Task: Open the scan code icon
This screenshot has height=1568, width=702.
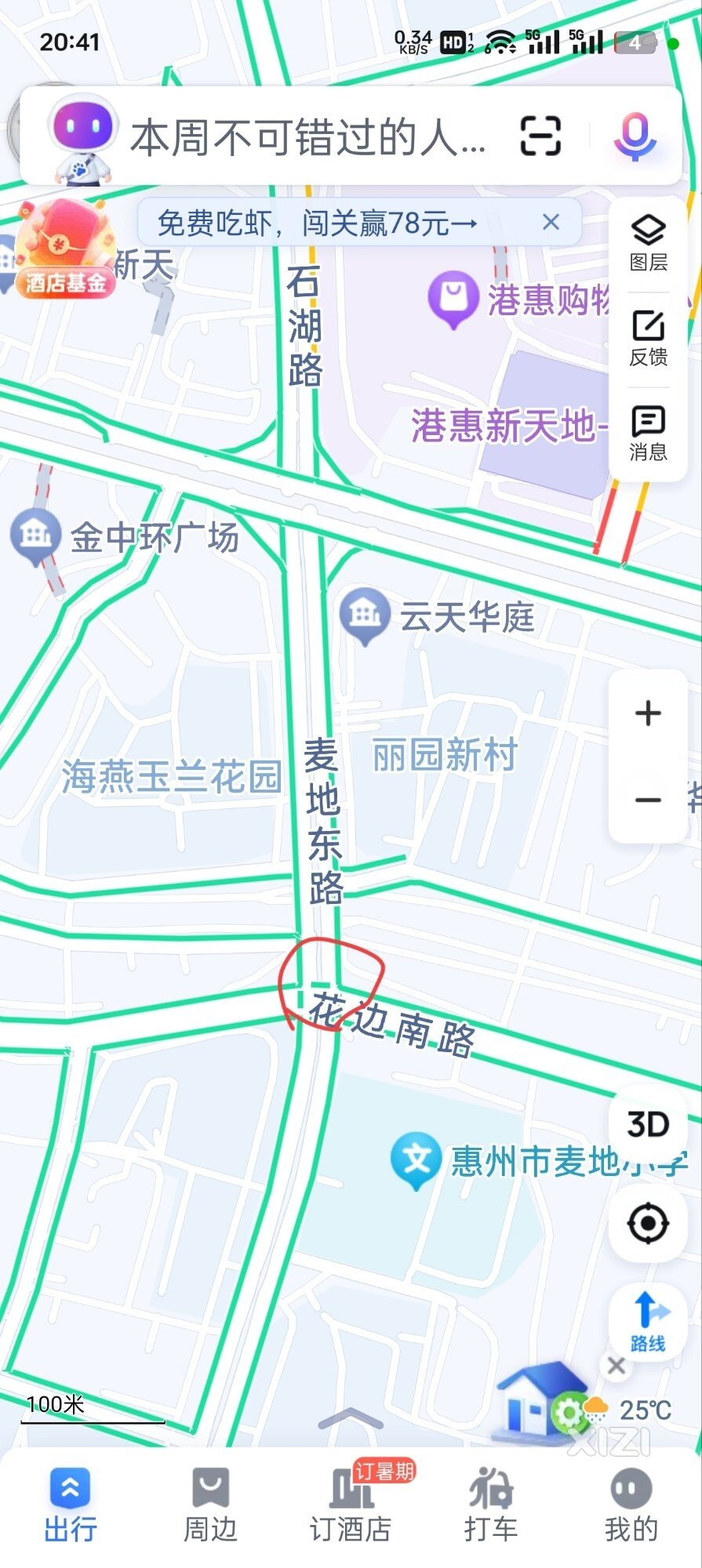Action: pyautogui.click(x=540, y=136)
